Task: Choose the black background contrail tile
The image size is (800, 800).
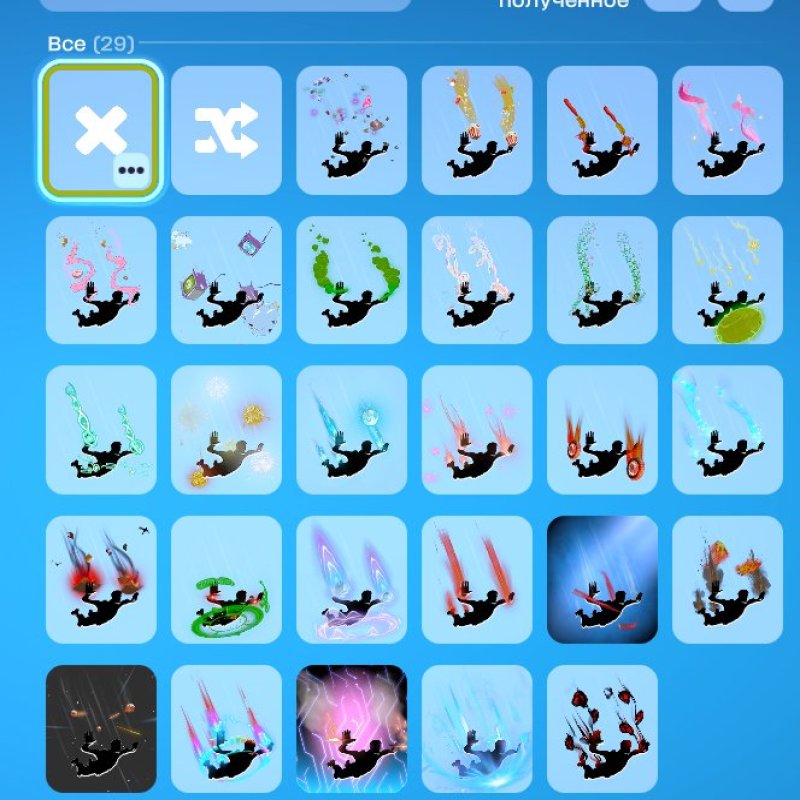Action: click(x=101, y=730)
